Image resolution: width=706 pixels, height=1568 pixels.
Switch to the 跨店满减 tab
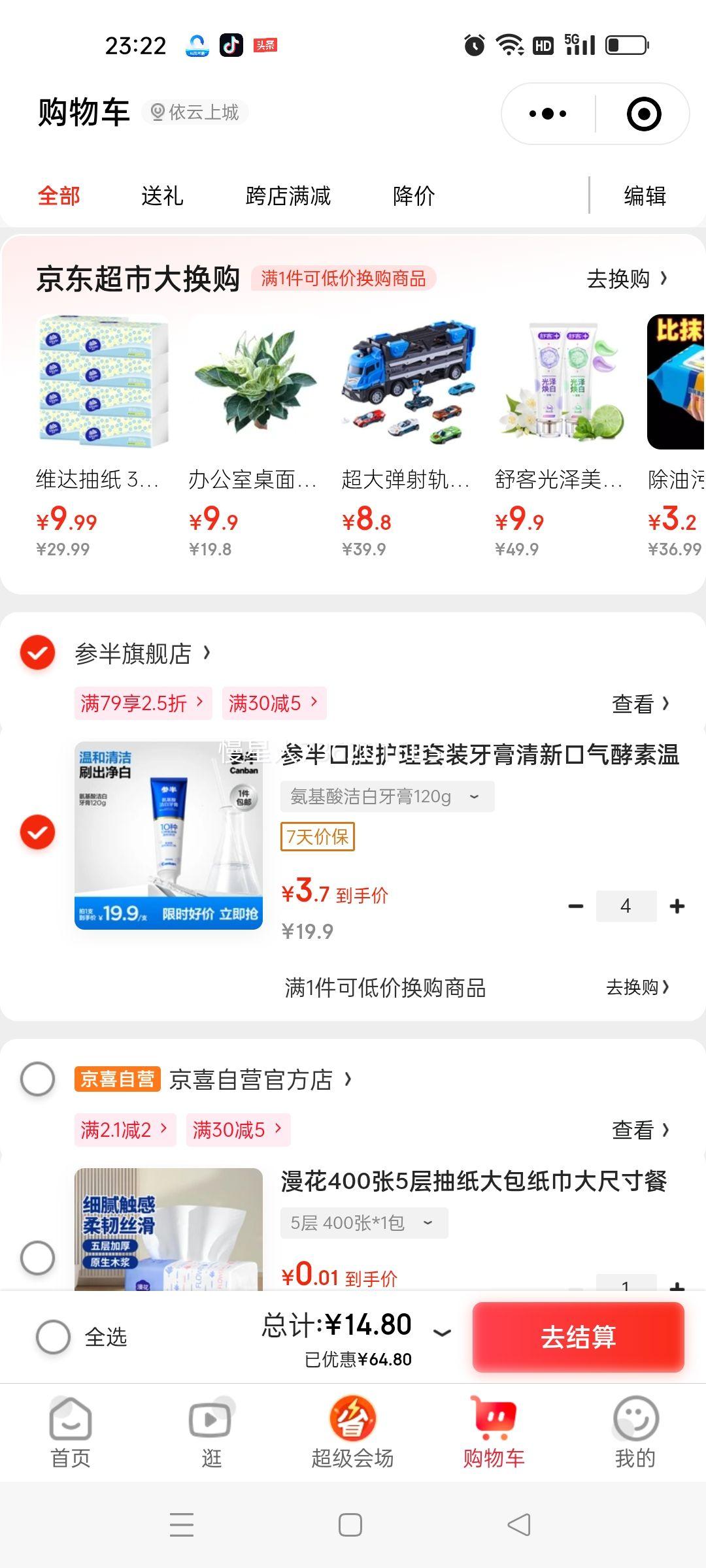click(x=288, y=195)
